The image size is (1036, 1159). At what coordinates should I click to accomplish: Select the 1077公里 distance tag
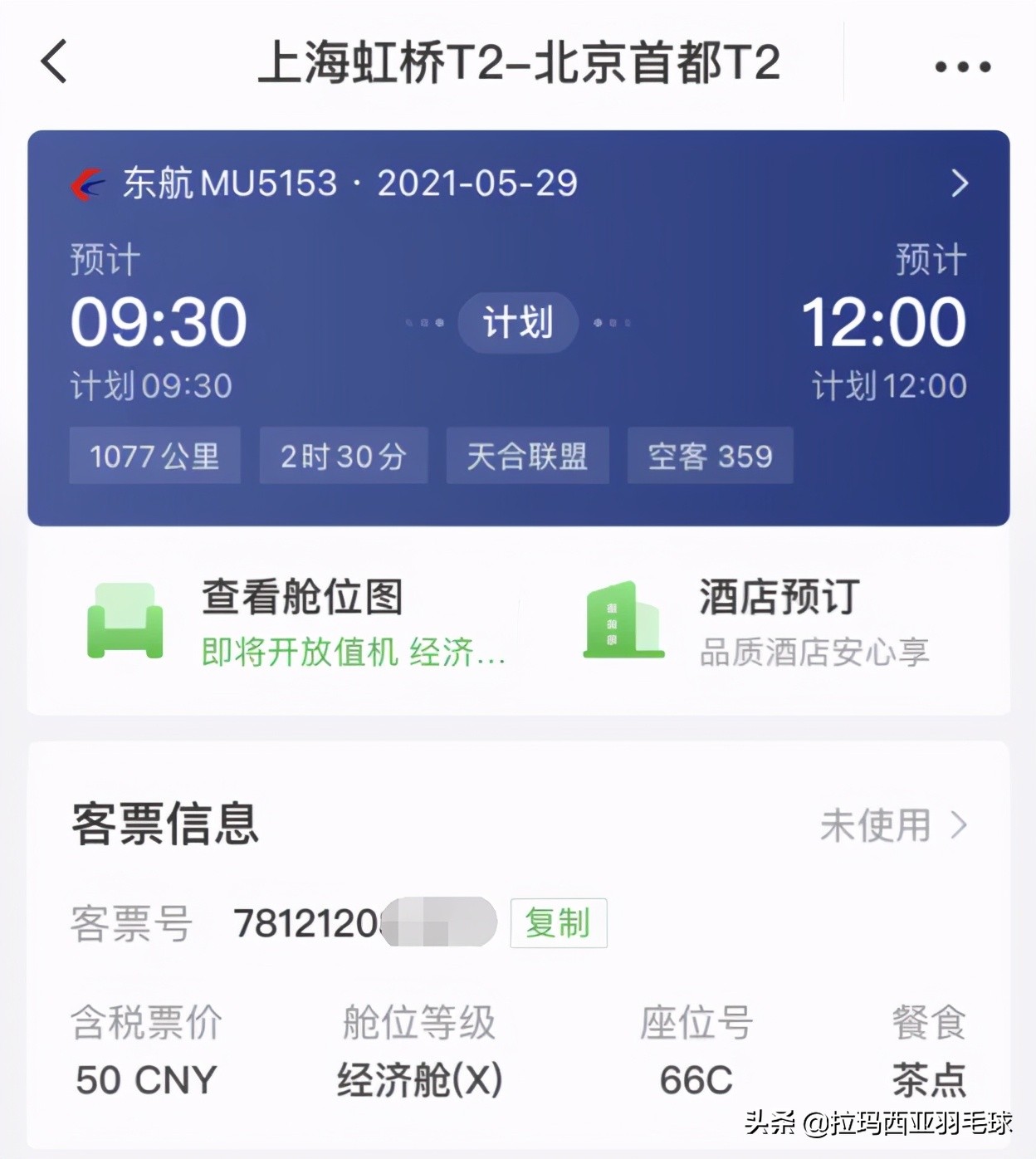[154, 455]
